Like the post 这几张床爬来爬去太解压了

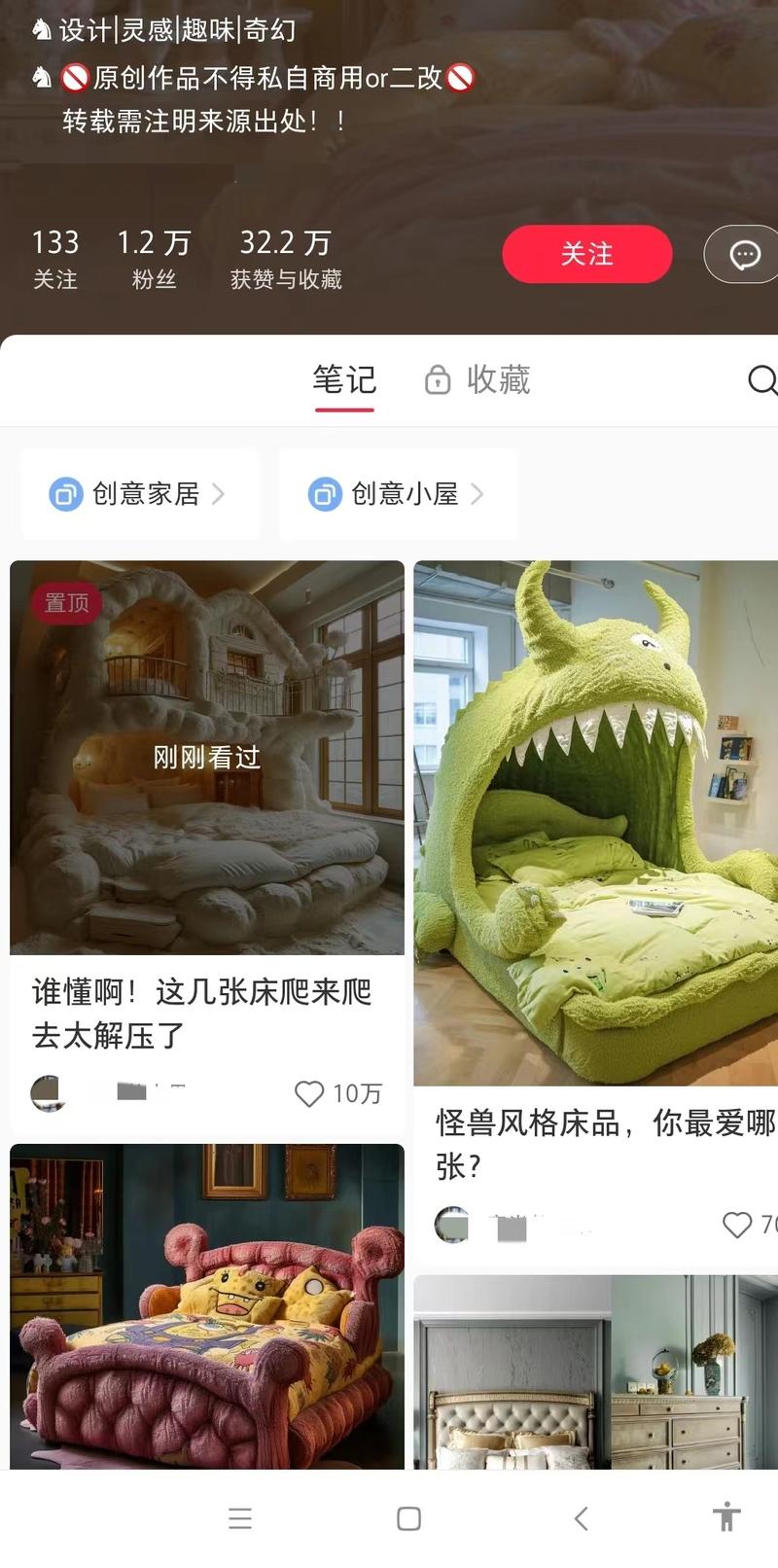[309, 1094]
